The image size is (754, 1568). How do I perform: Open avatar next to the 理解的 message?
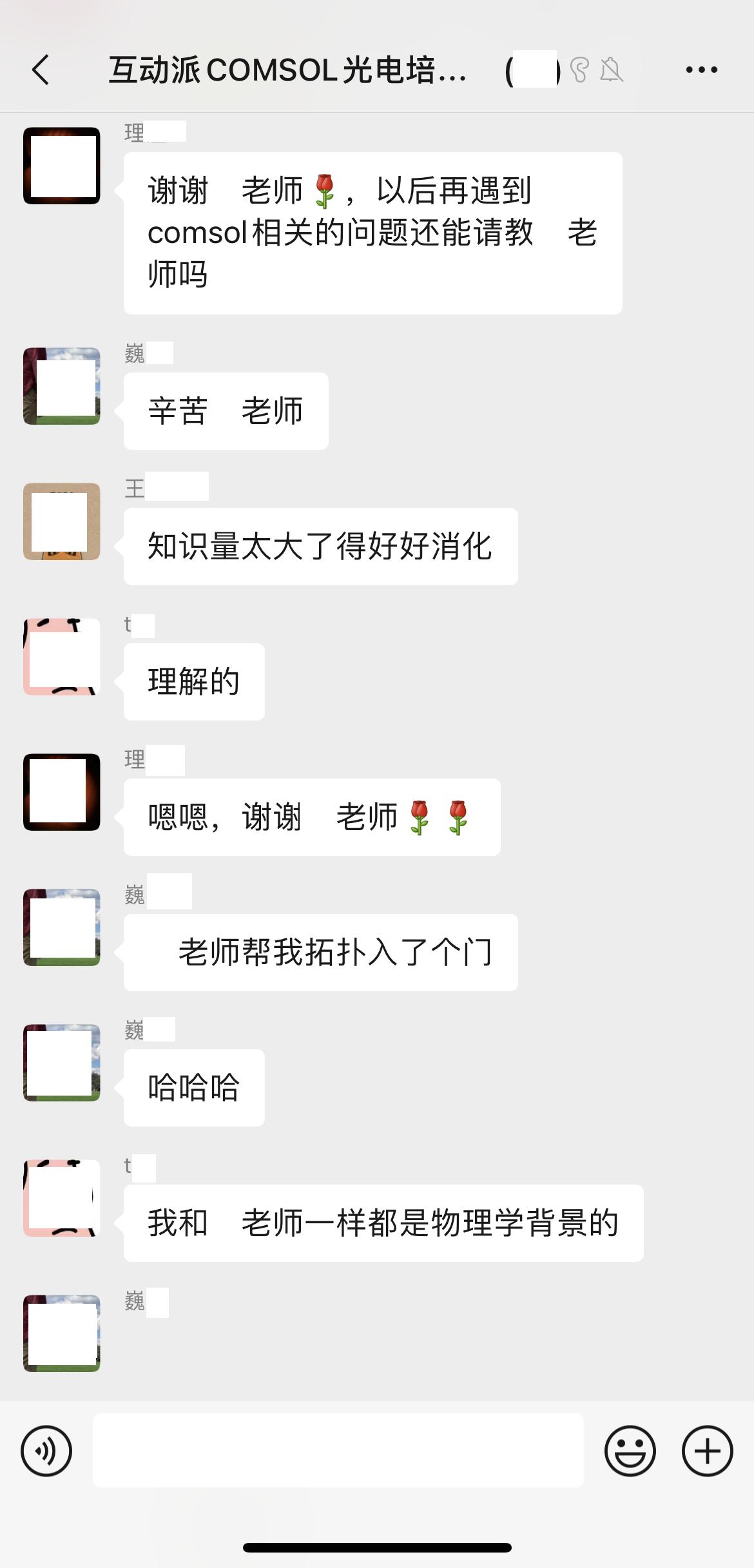[x=62, y=657]
